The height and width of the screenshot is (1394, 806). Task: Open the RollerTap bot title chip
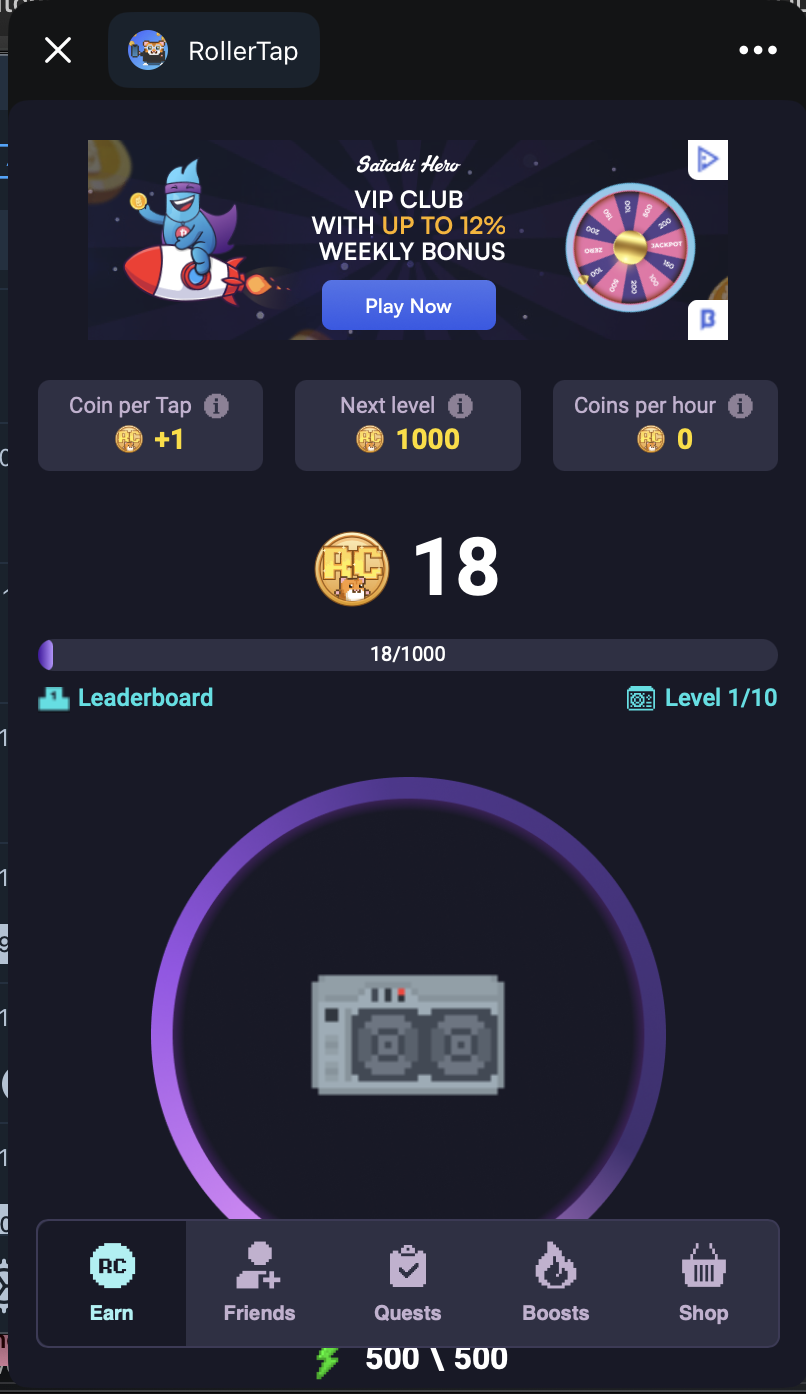(x=214, y=50)
